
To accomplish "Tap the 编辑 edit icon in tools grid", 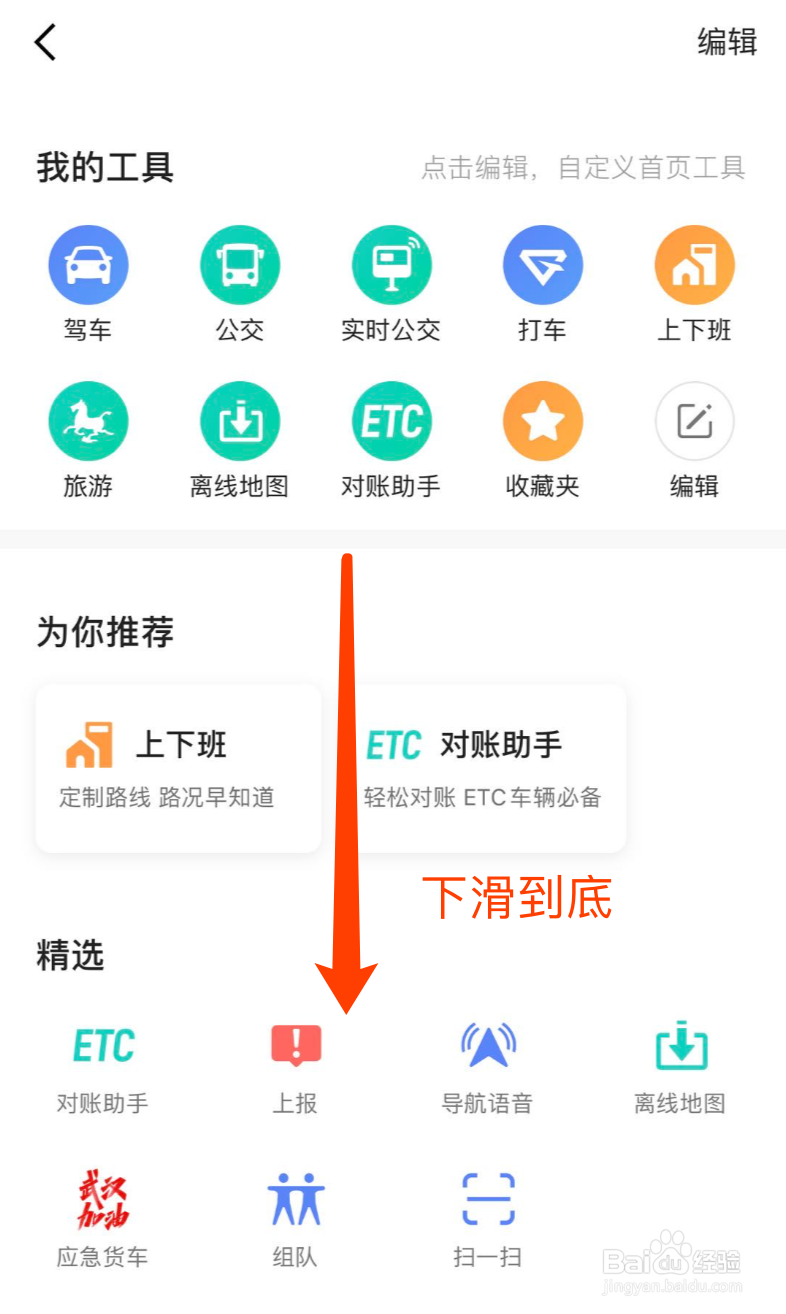I will tap(694, 420).
